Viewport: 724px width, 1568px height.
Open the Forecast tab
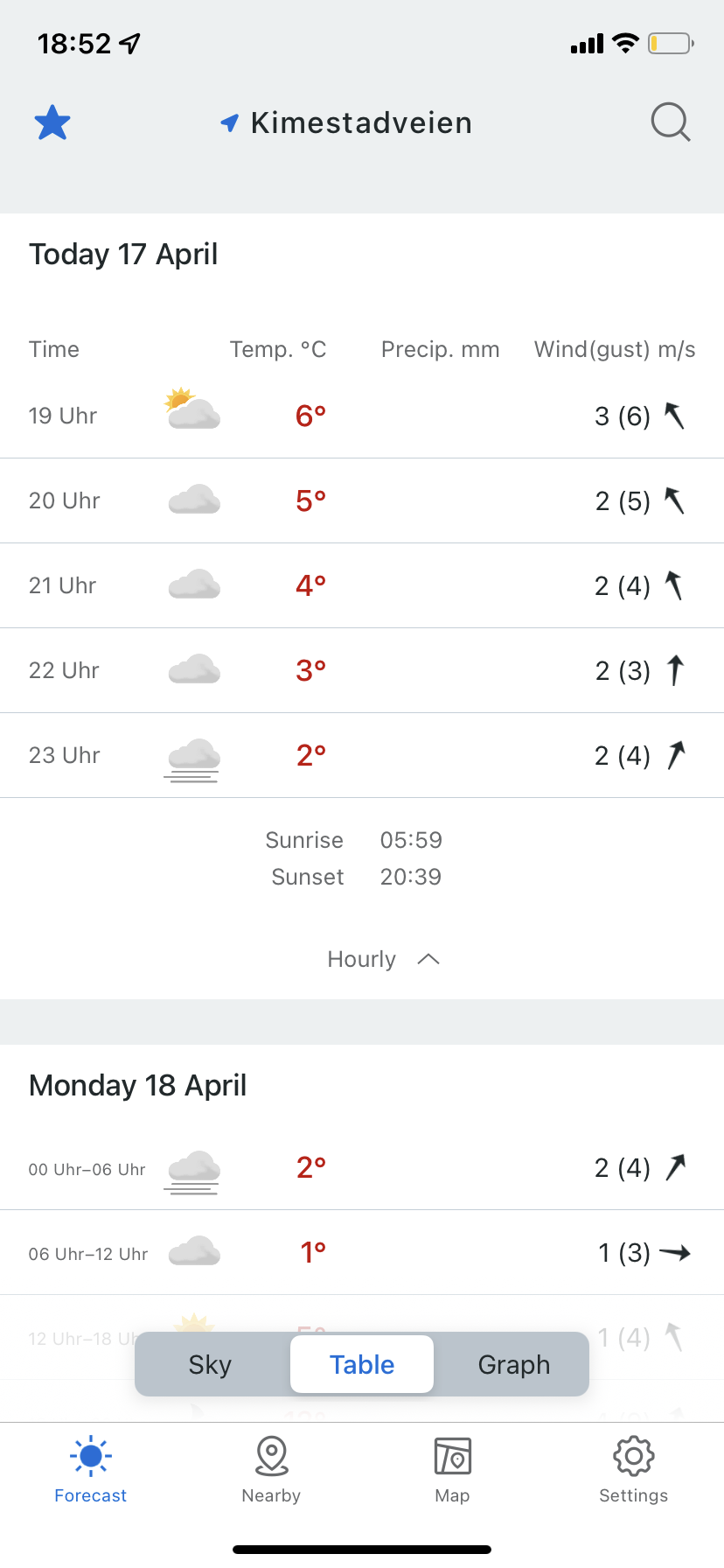coord(91,1470)
